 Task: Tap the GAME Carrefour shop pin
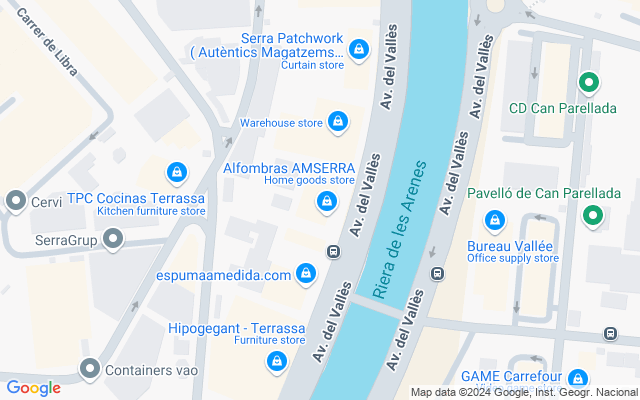coord(577,379)
